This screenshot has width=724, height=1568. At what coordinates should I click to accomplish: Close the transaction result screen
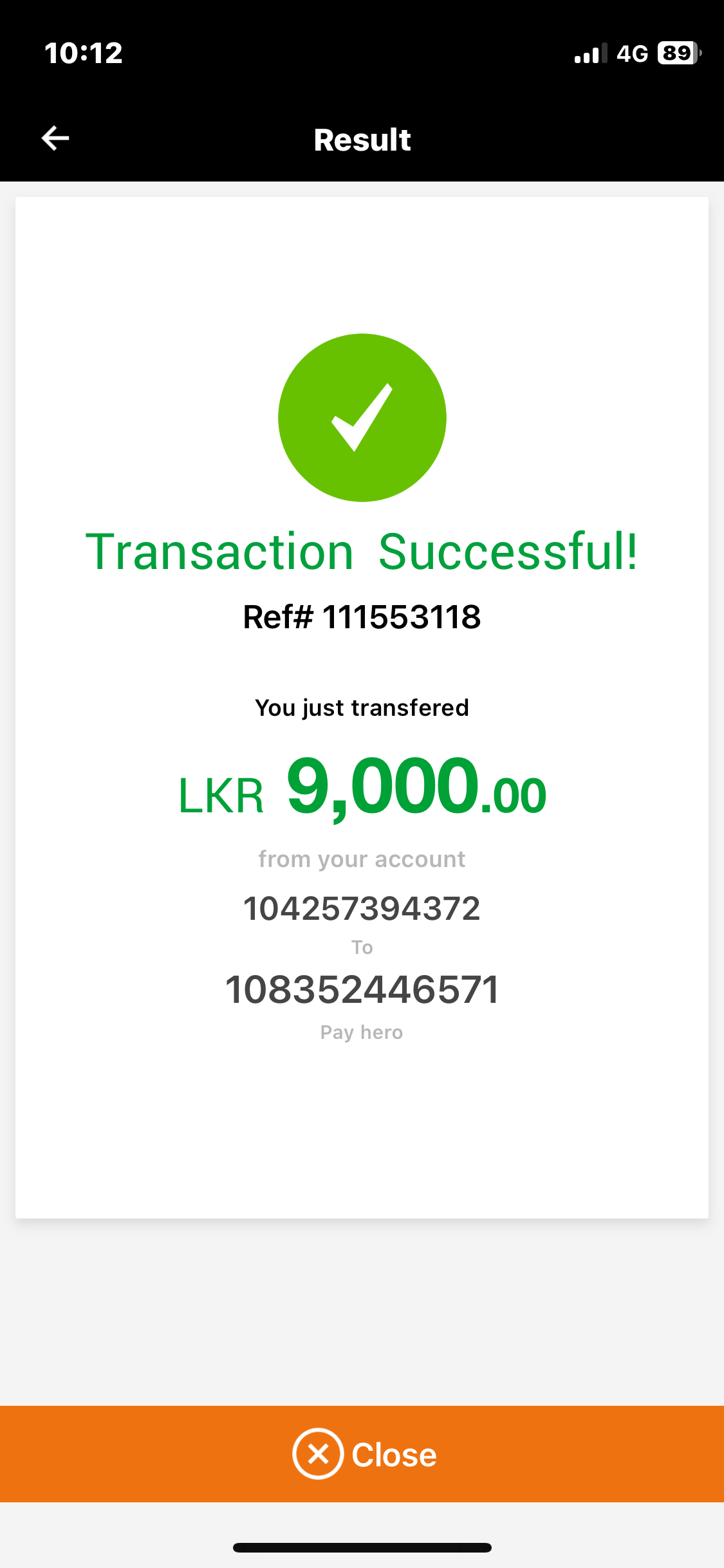click(362, 1454)
